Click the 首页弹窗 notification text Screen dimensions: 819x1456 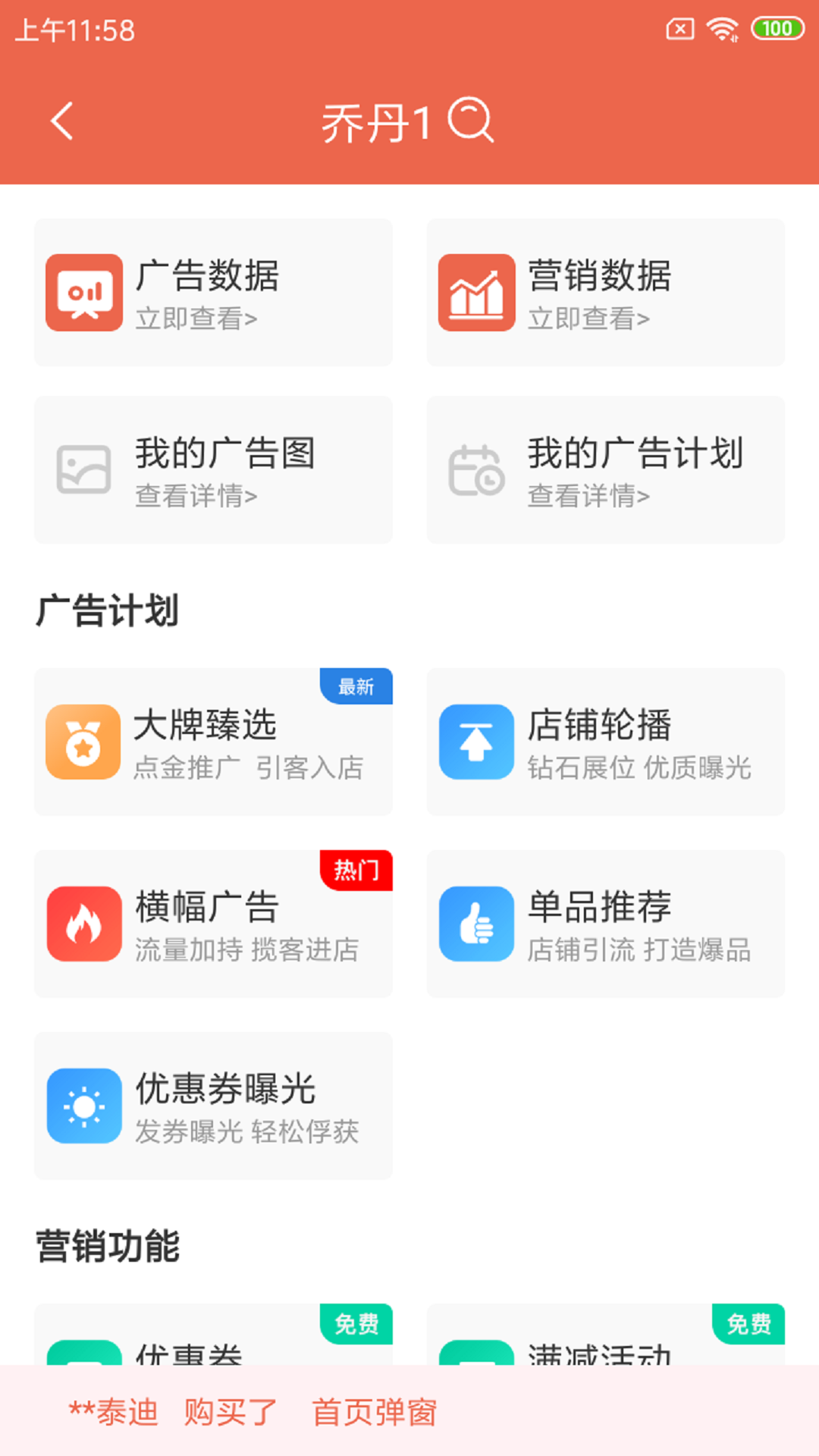[374, 1413]
